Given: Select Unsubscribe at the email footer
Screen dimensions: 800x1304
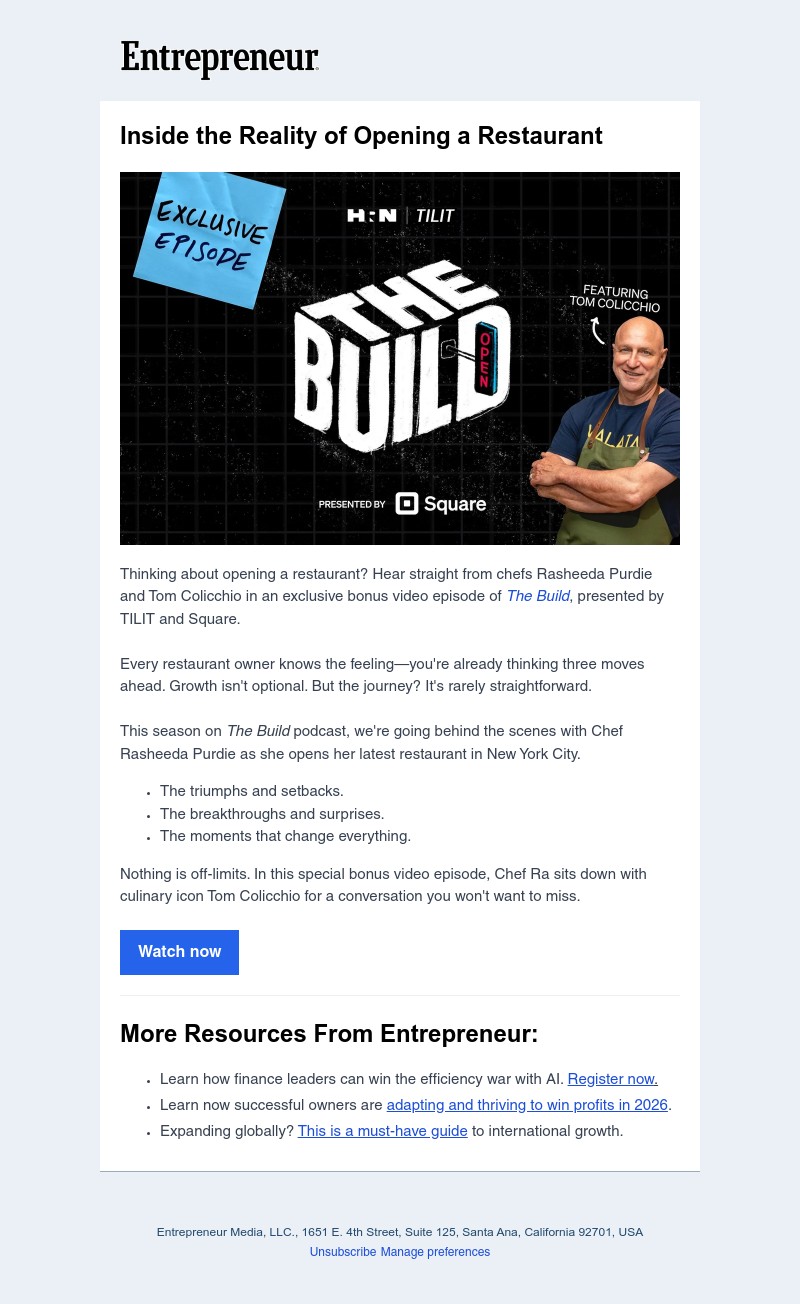Looking at the screenshot, I should pyautogui.click(x=343, y=1252).
